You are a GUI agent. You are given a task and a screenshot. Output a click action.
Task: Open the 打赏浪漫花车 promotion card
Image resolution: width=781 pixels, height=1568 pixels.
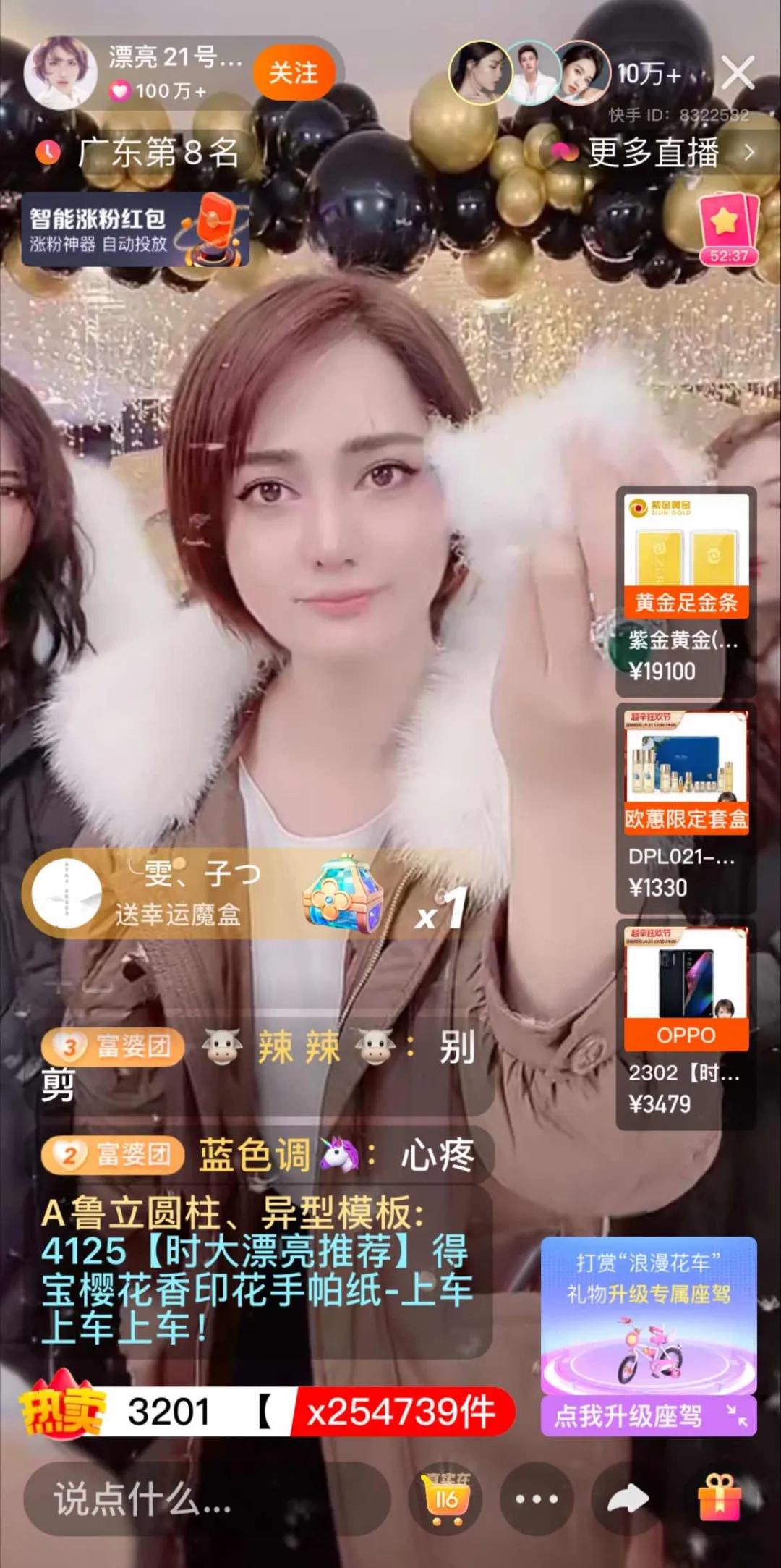649,1315
